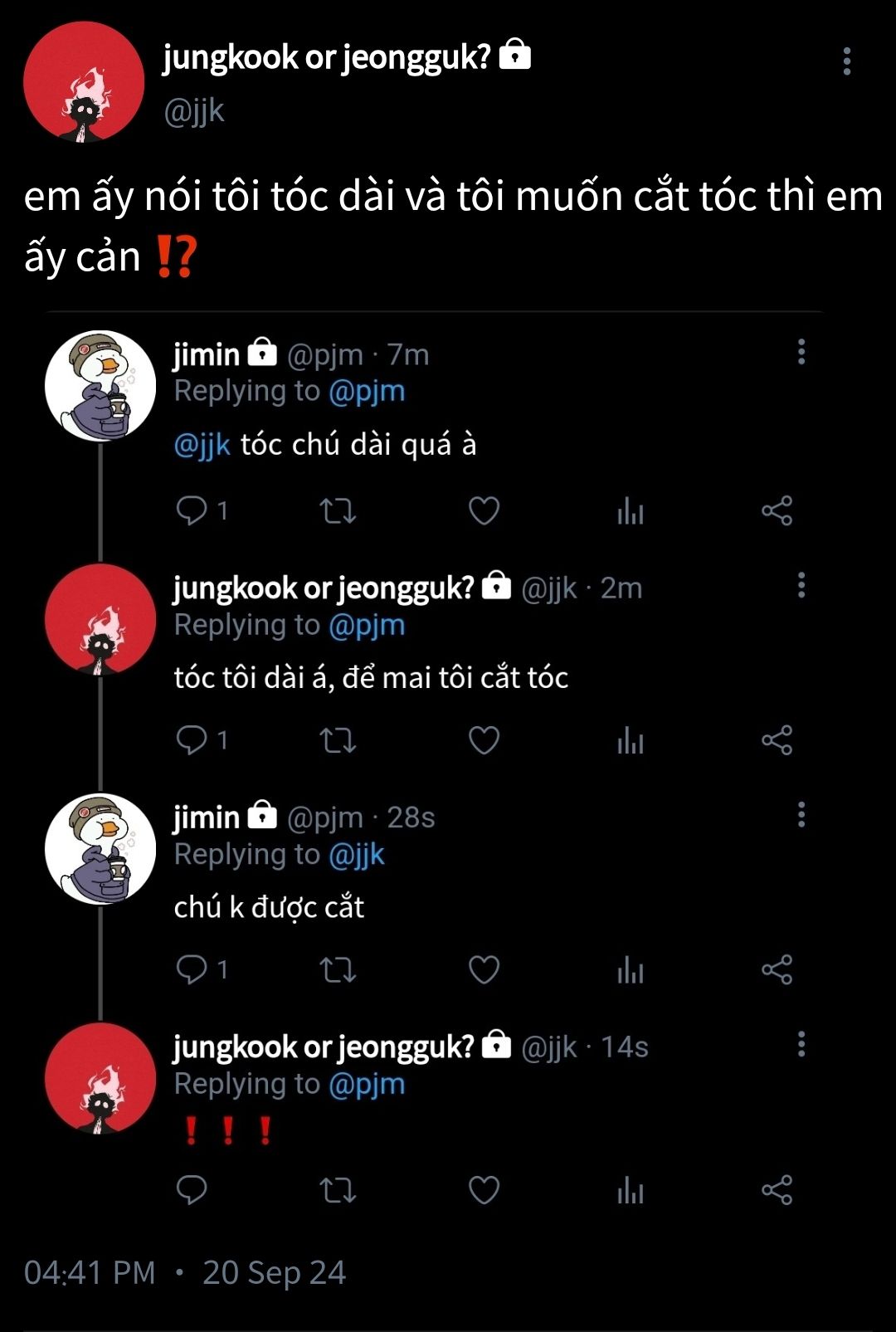View analytics for "tóc tôi dài á" reply
The width and height of the screenshot is (896, 1332).
point(631,739)
